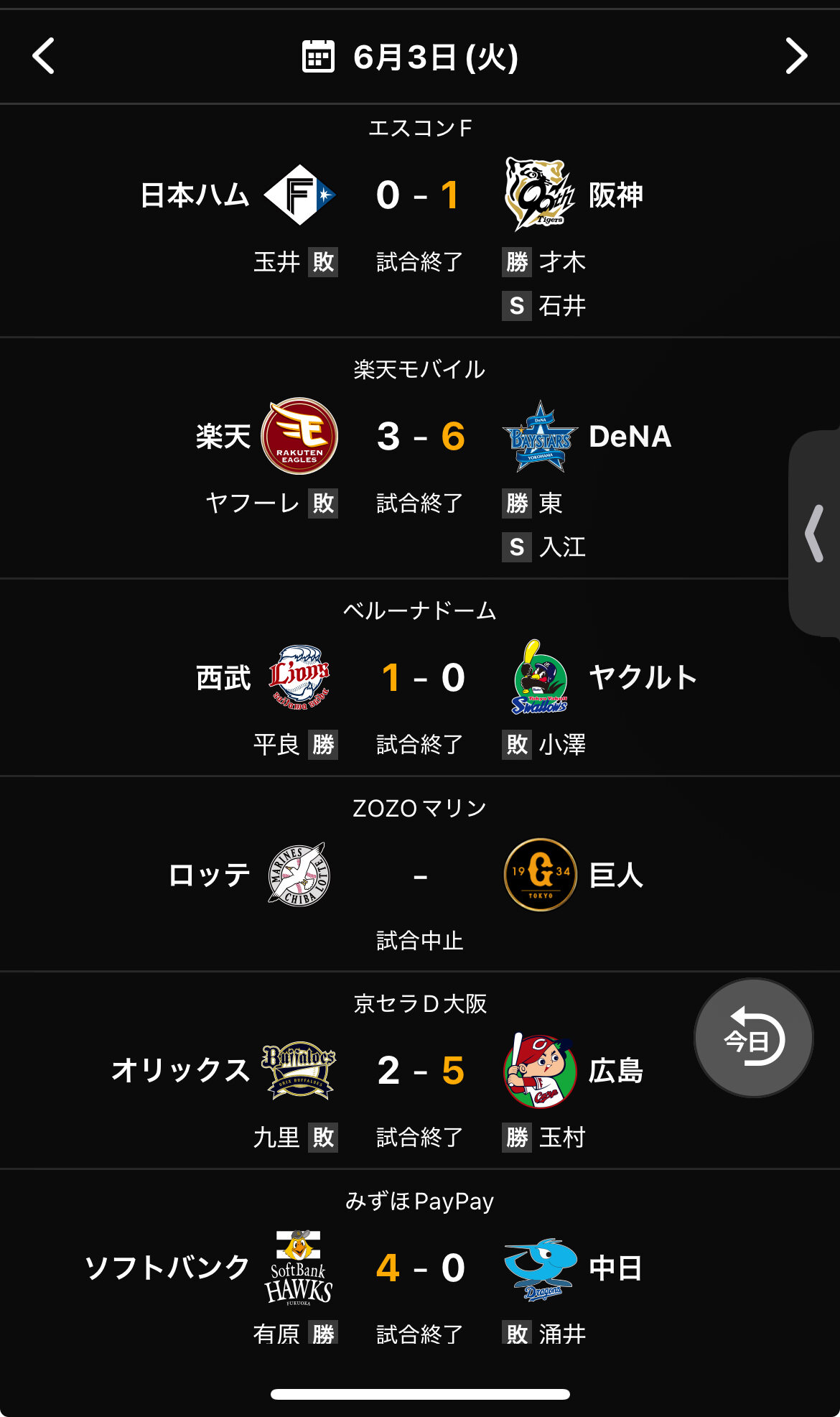This screenshot has height=1417, width=840.
Task: Open the calendar date picker for 6月3日
Action: [x=409, y=57]
